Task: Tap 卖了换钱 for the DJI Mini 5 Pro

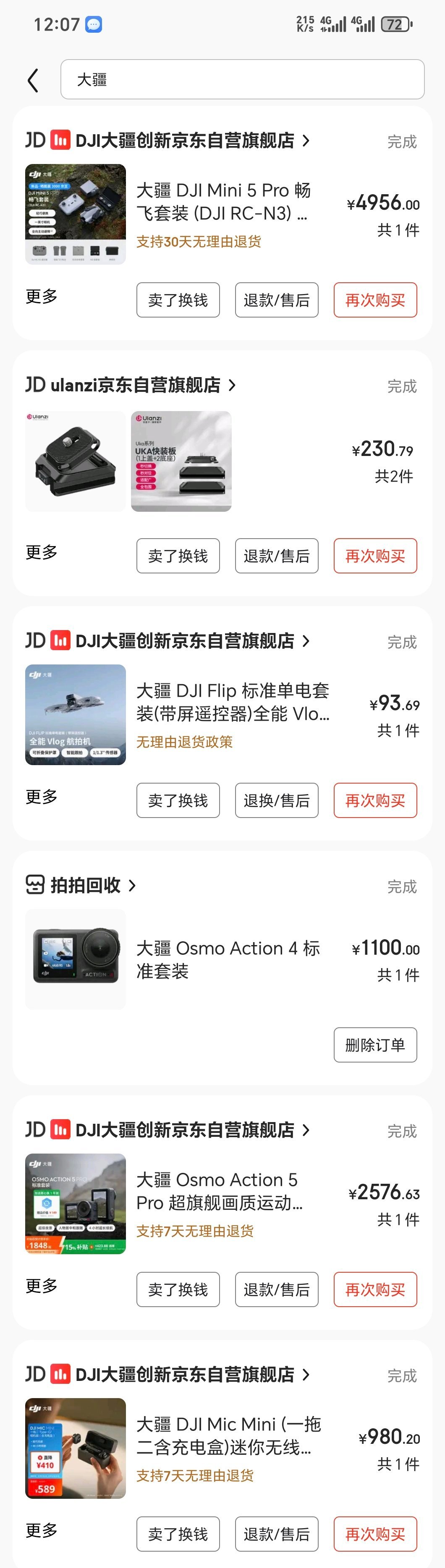Action: [178, 300]
